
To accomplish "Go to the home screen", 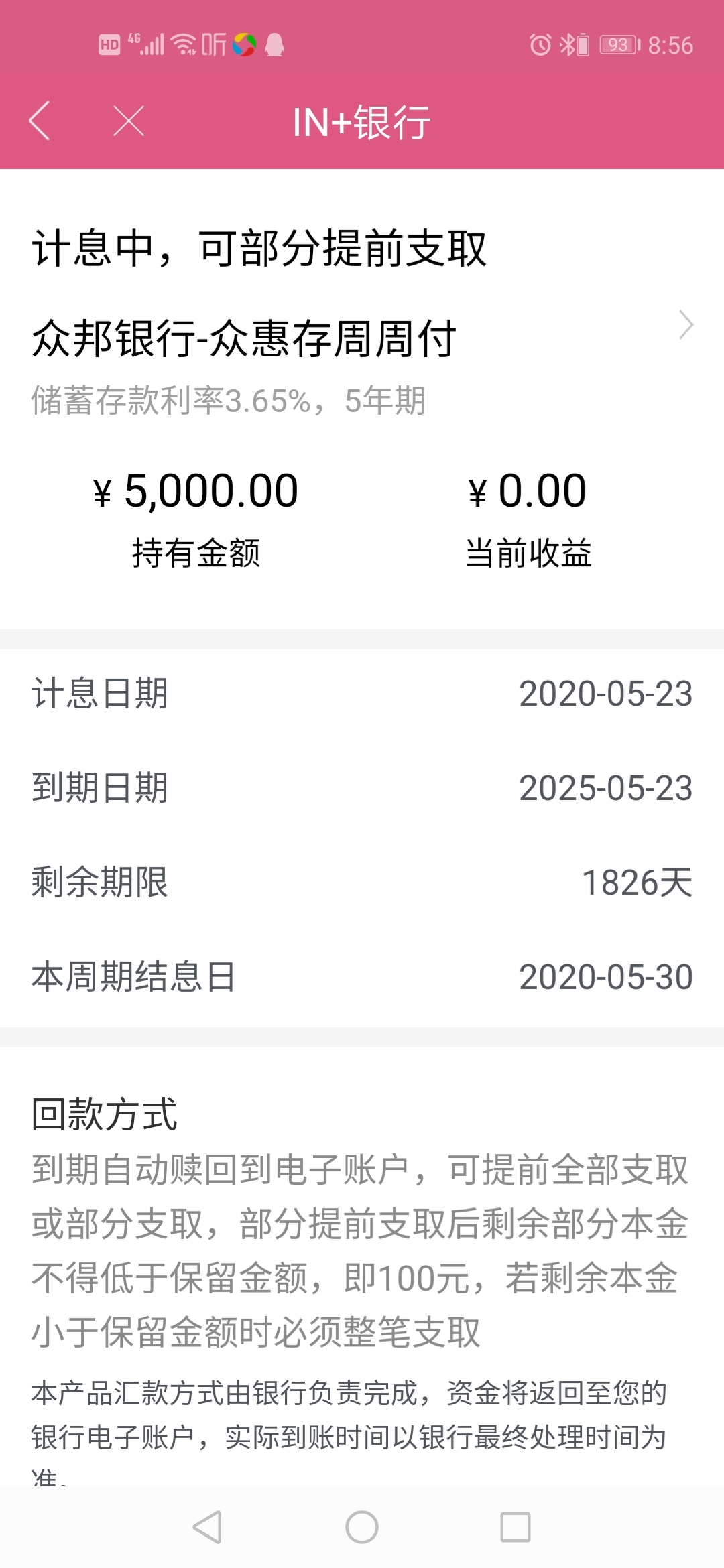I will pos(362,1528).
